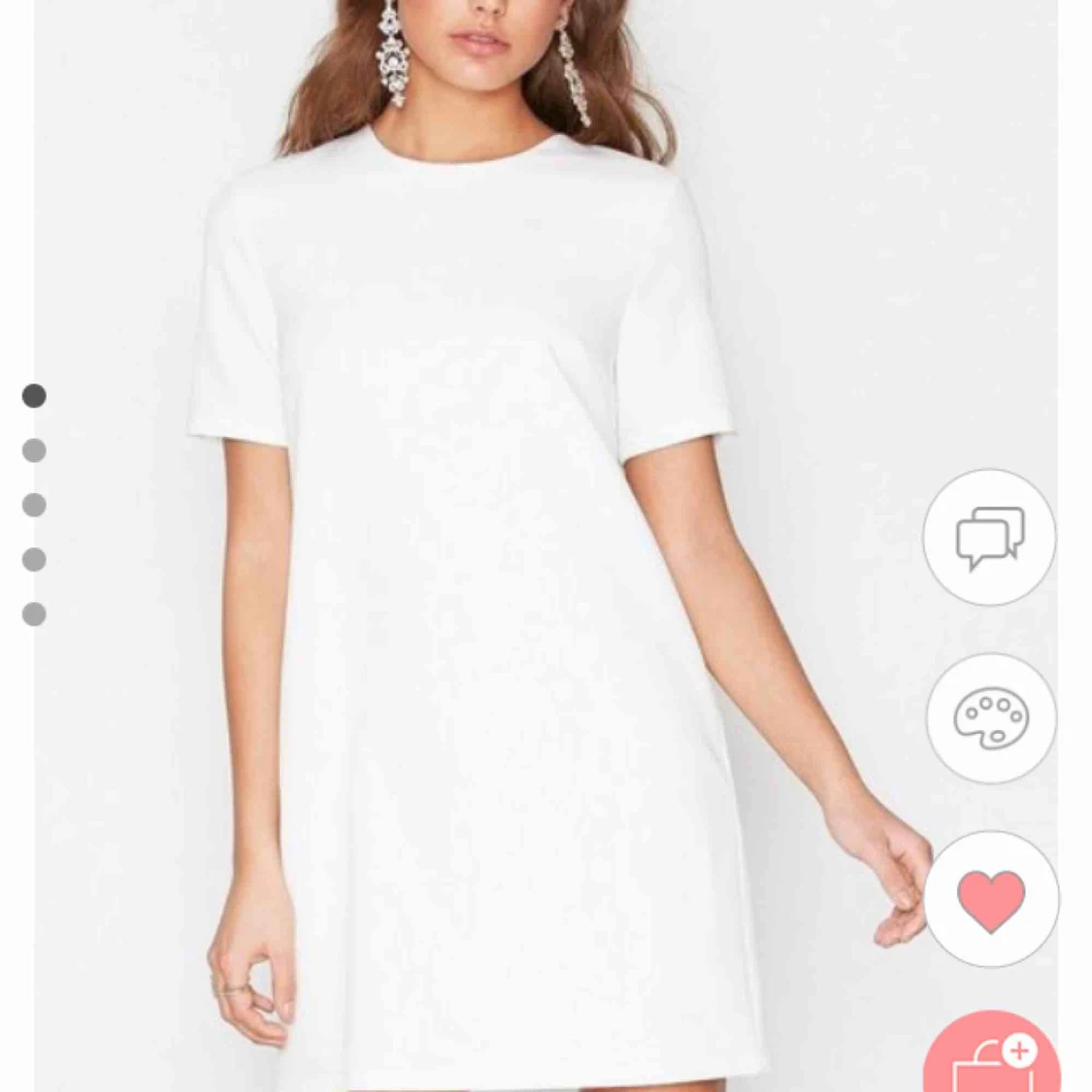Viewport: 1092px width, 1092px height.
Task: Open the speech bubbles chat icon
Action: (989, 538)
